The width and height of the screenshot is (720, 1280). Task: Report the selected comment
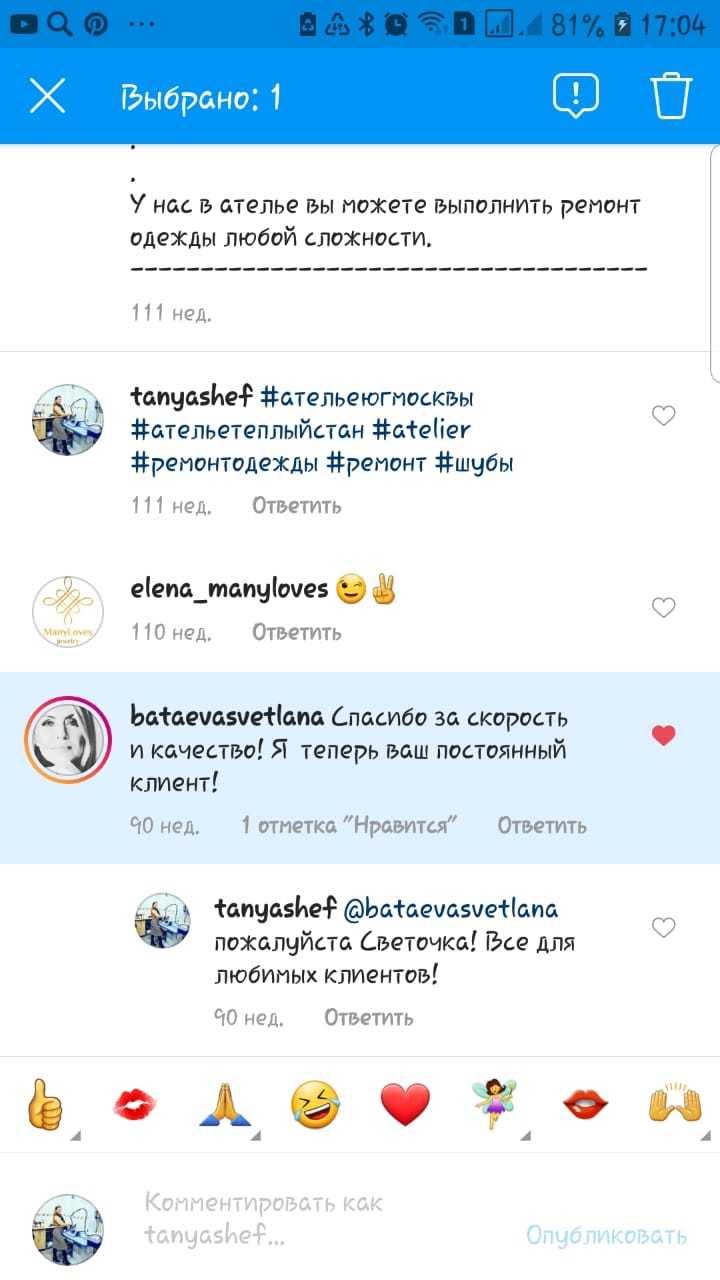(575, 97)
